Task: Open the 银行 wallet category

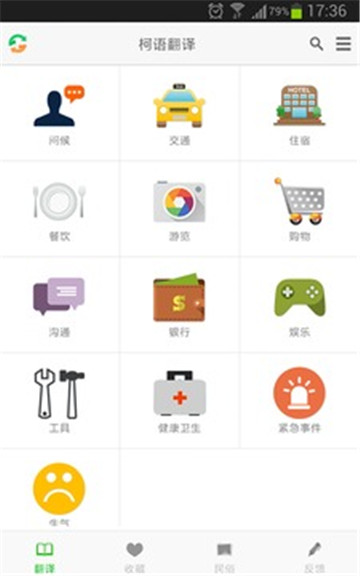Action: 179,305
